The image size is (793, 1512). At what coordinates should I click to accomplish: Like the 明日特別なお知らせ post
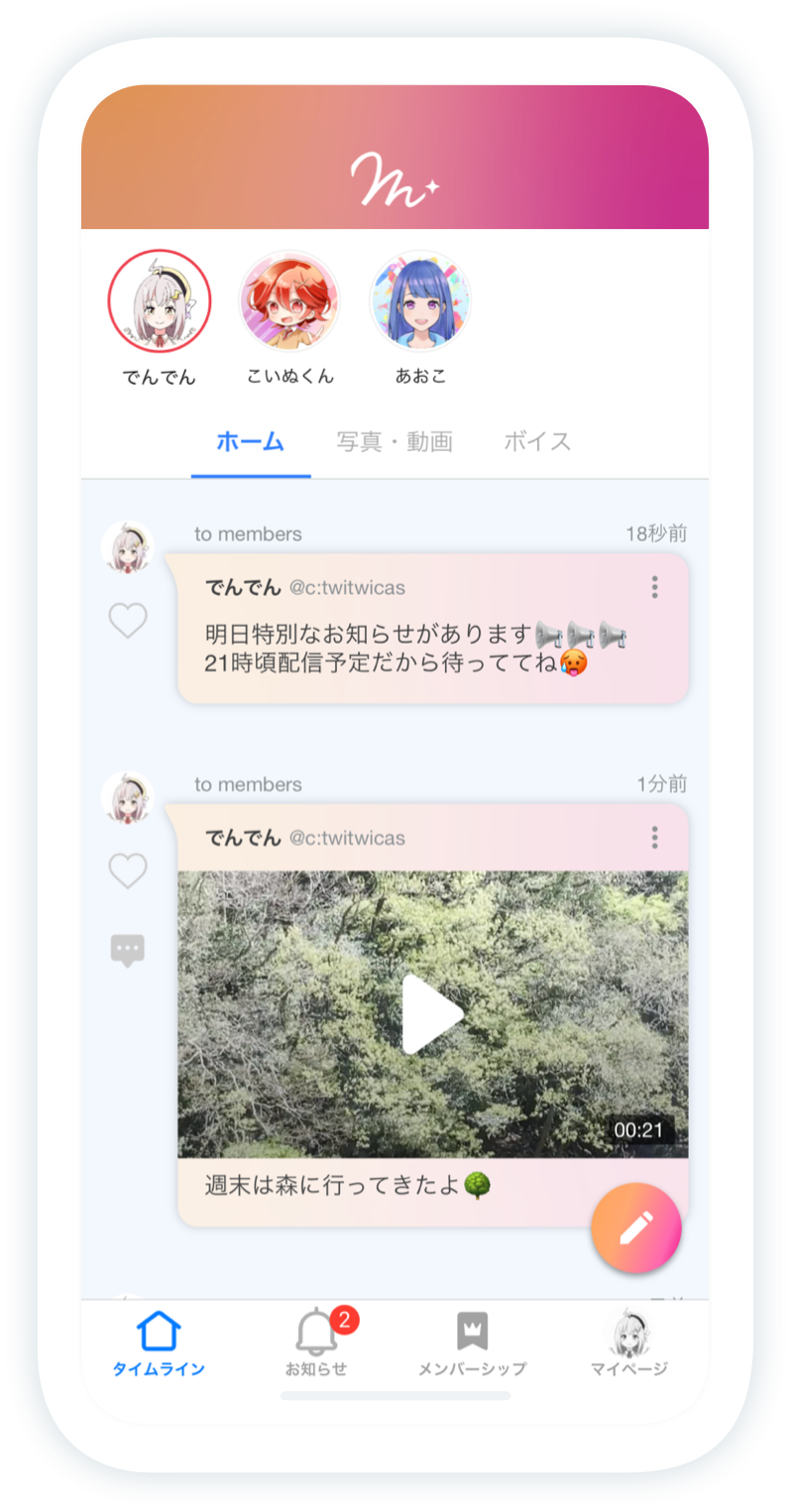click(128, 621)
